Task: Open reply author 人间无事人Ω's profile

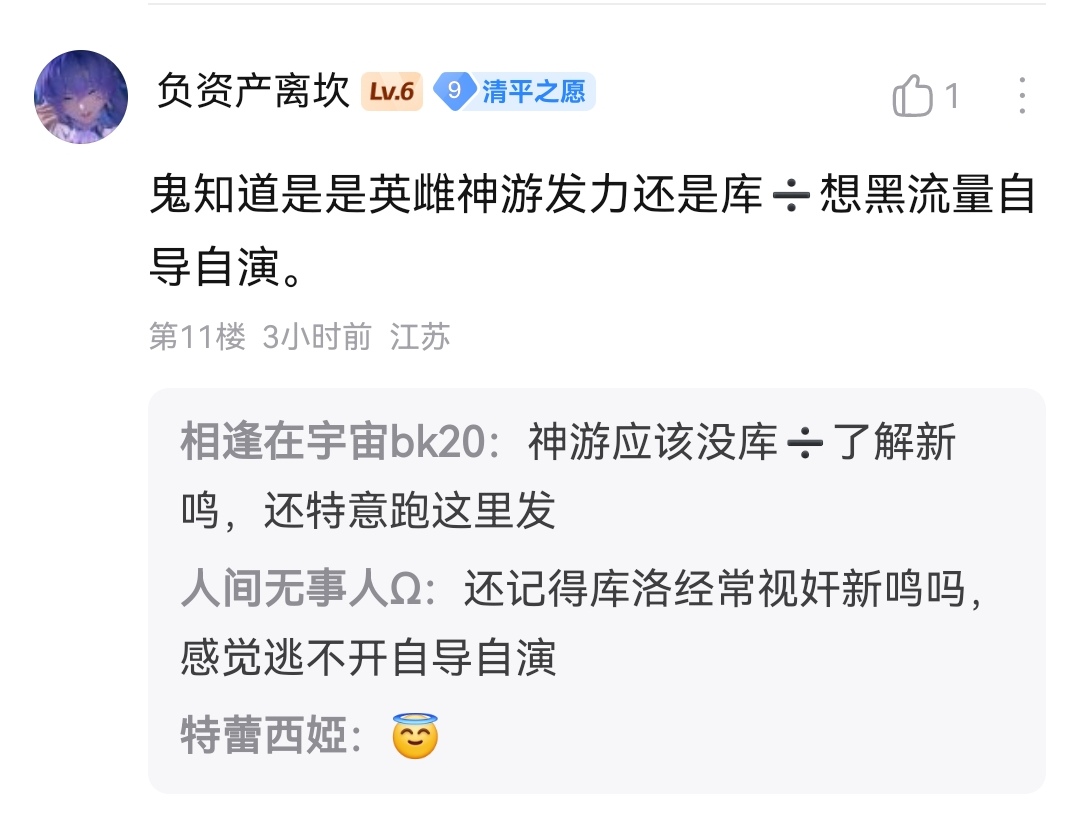Action: pos(302,589)
